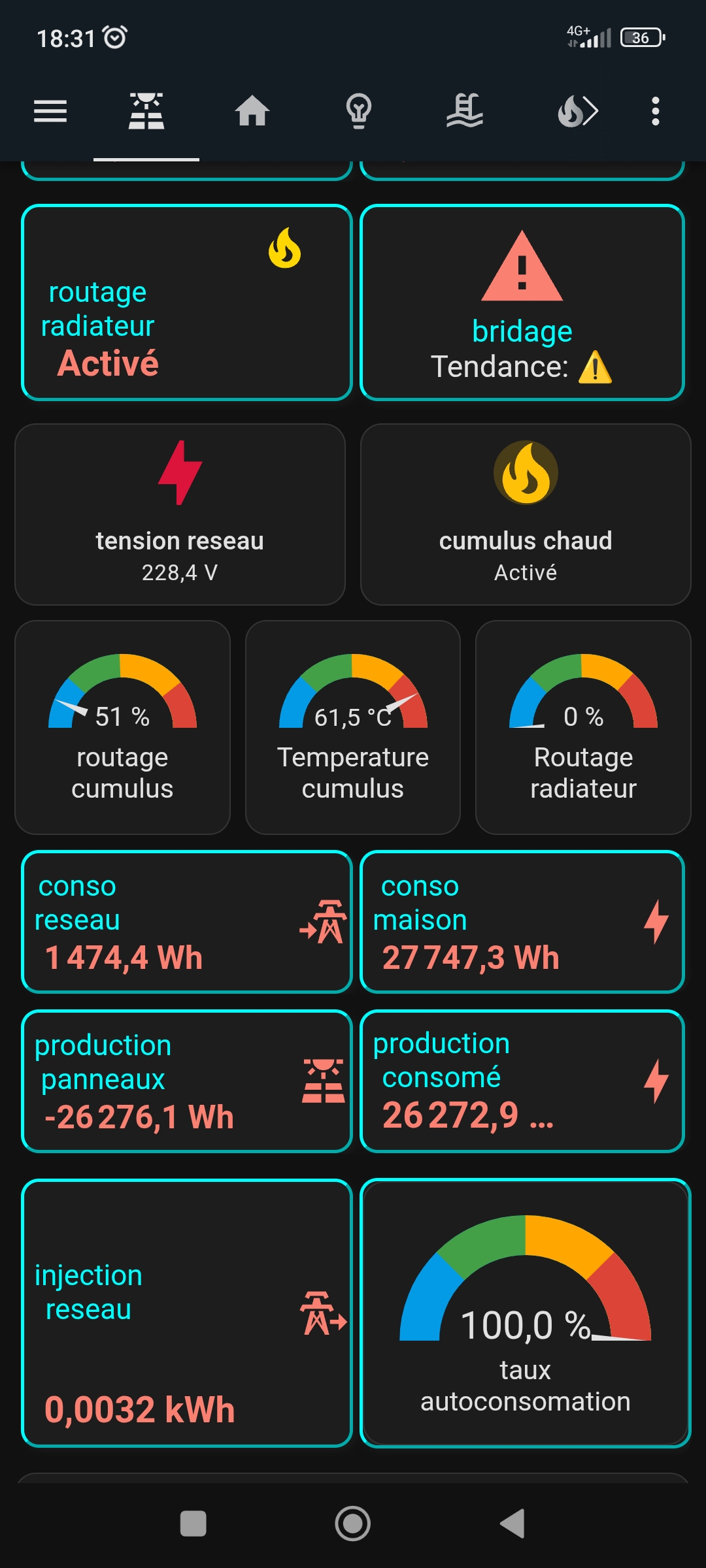The image size is (706, 1568).
Task: Open the conso maison card
Action: click(522, 922)
